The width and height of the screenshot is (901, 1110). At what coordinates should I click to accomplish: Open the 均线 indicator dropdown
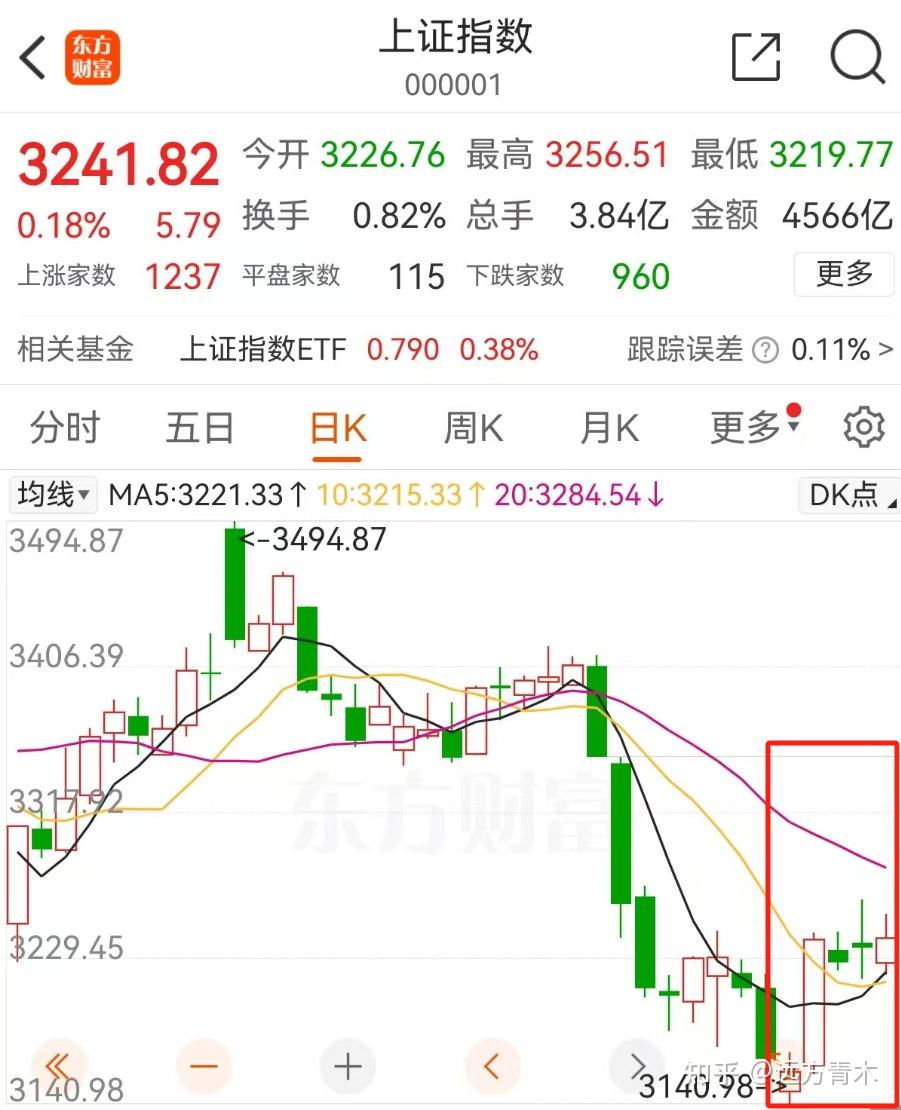coord(53,494)
